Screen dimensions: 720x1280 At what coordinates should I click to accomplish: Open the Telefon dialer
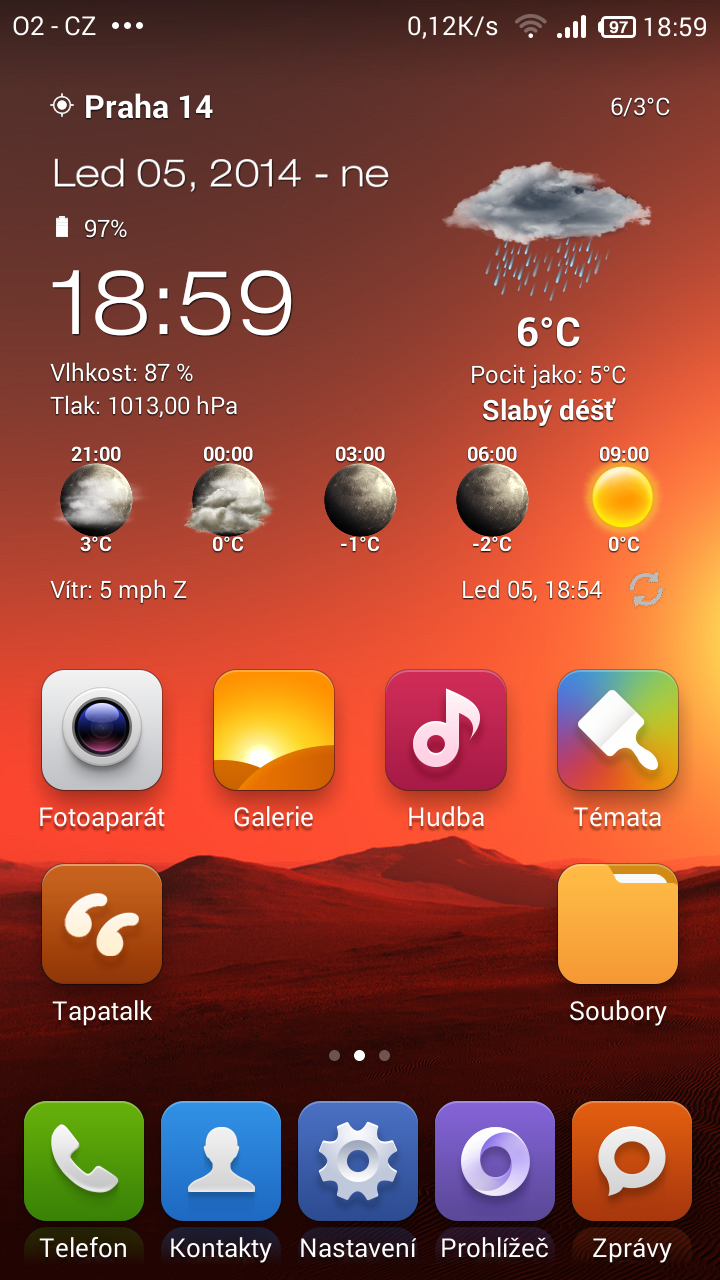click(84, 1161)
